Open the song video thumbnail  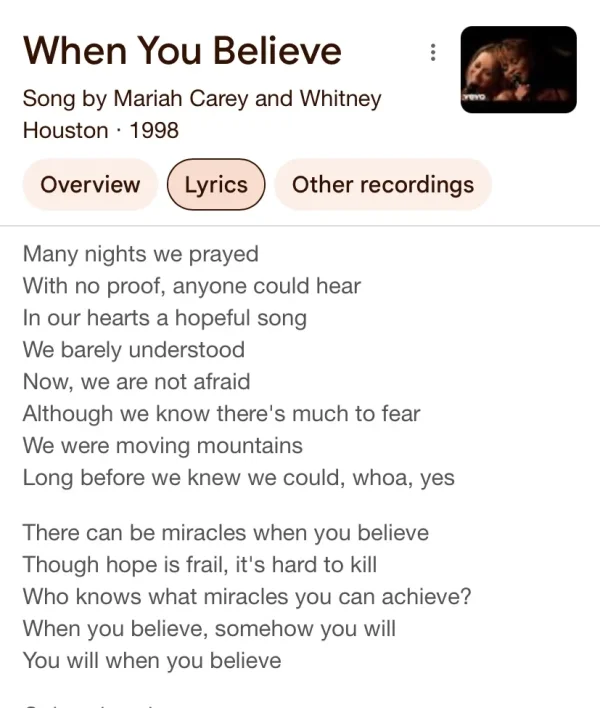click(x=518, y=69)
